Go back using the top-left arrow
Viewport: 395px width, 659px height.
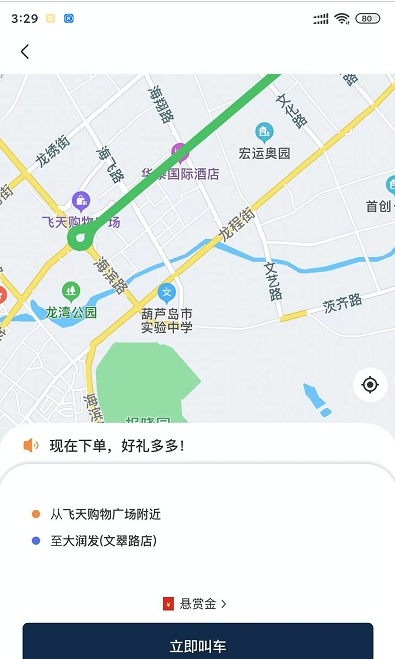pyautogui.click(x=25, y=52)
